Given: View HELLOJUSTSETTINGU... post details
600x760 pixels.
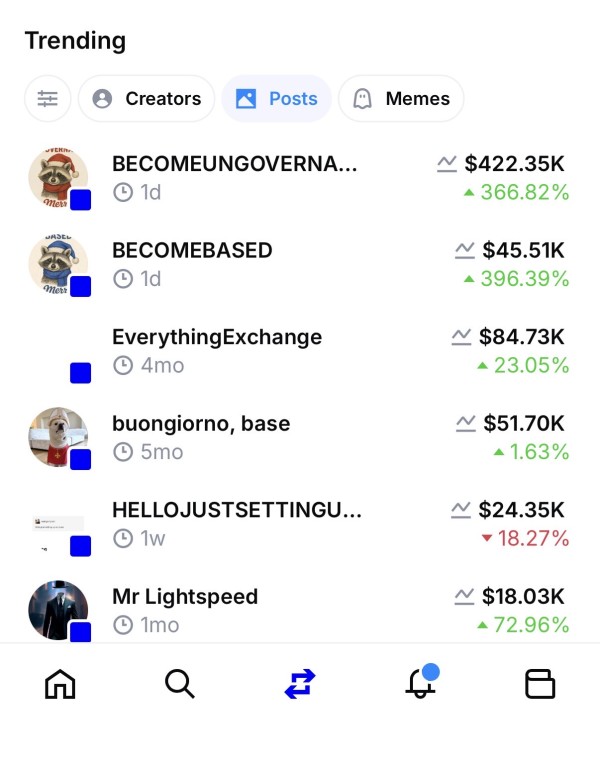Looking at the screenshot, I should pyautogui.click(x=236, y=510).
